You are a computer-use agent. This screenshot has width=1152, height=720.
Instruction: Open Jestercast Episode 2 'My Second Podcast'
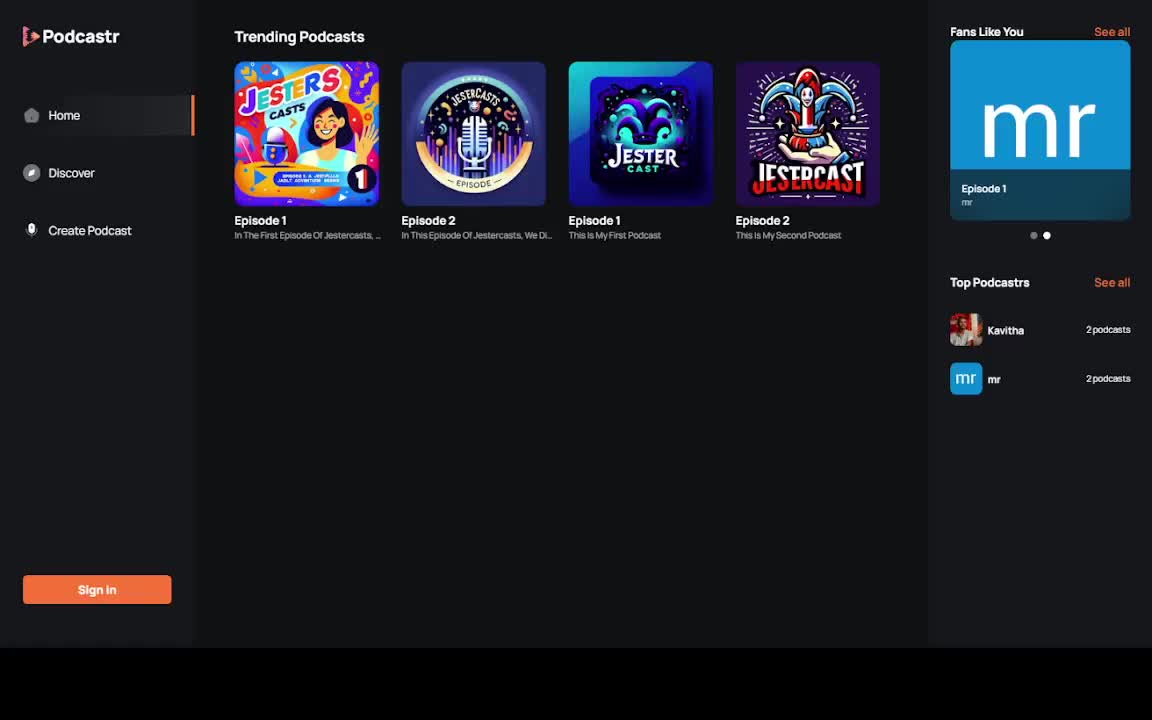(x=807, y=134)
